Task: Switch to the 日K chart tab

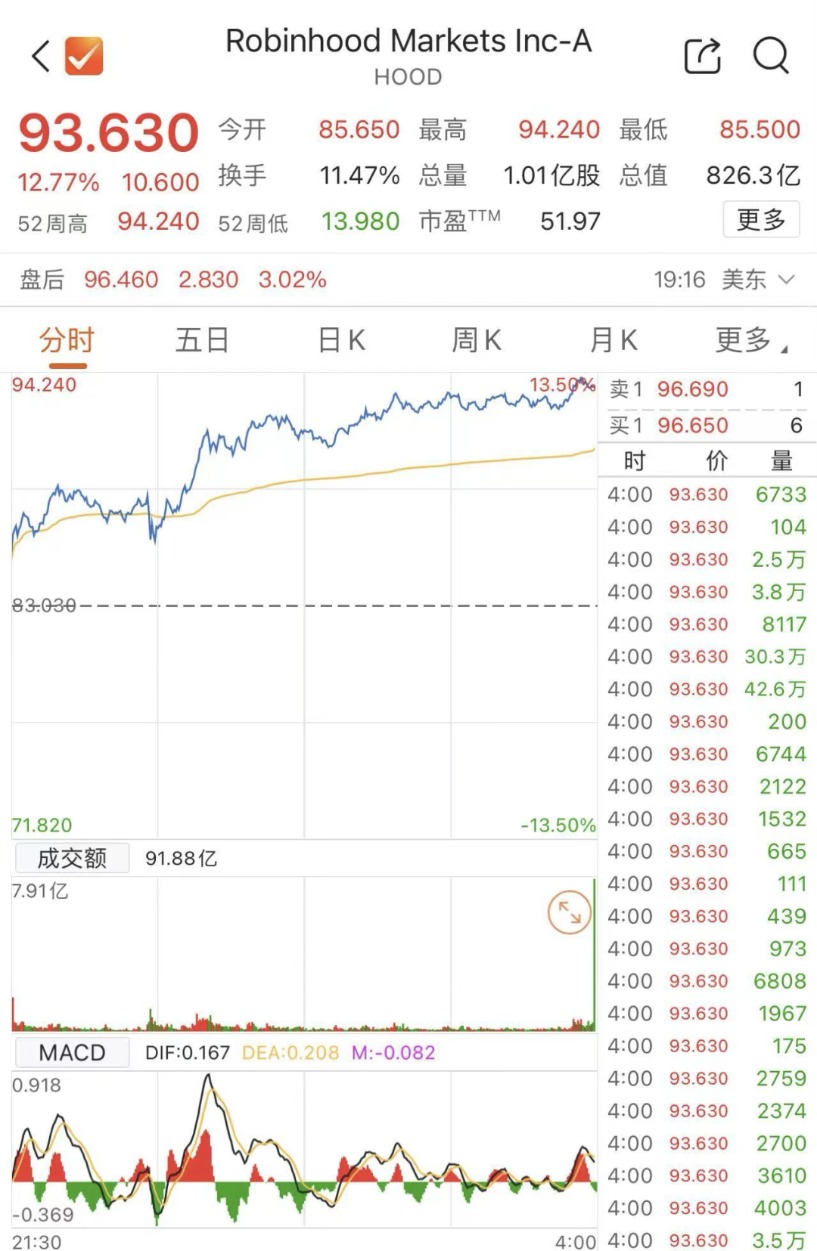Action: (341, 341)
